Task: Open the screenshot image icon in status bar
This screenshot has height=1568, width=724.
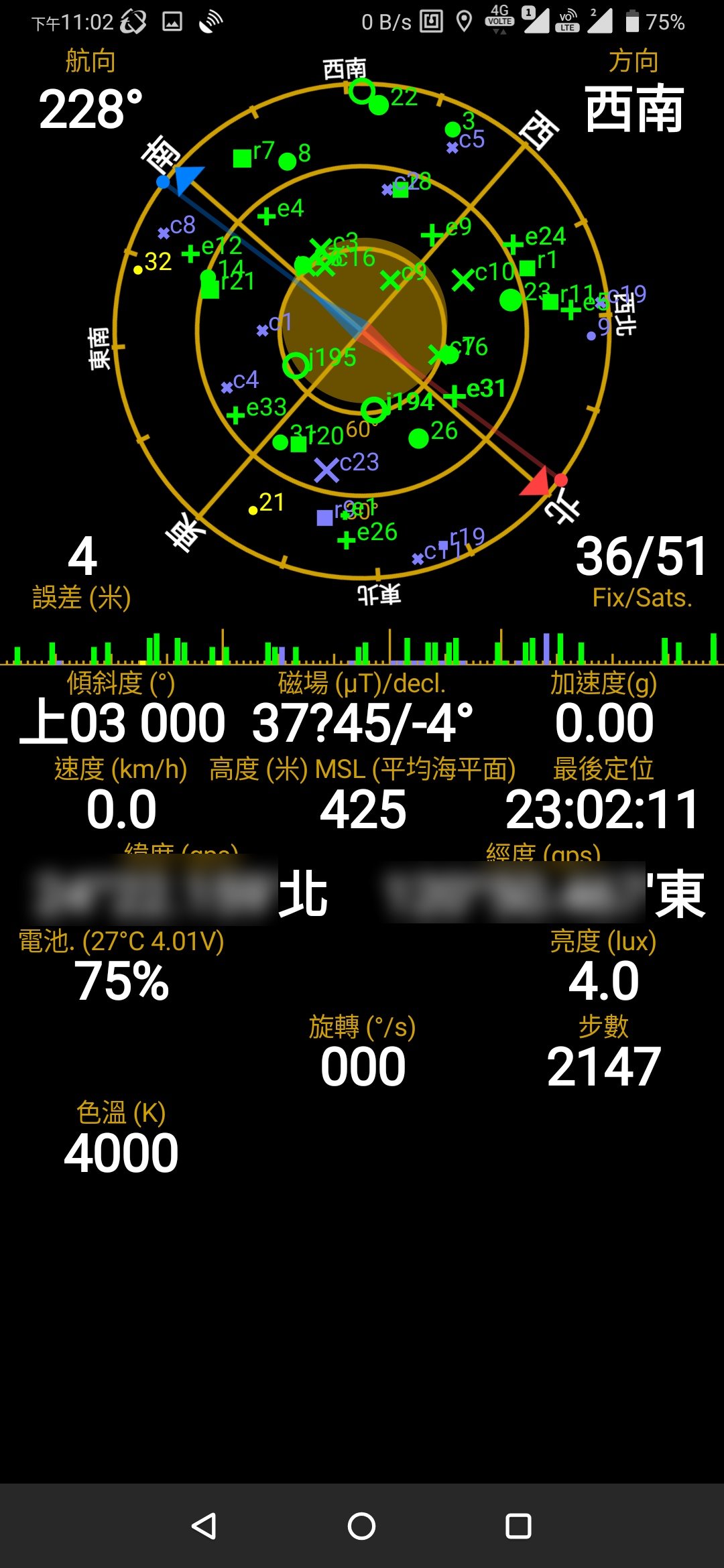Action: pyautogui.click(x=173, y=21)
